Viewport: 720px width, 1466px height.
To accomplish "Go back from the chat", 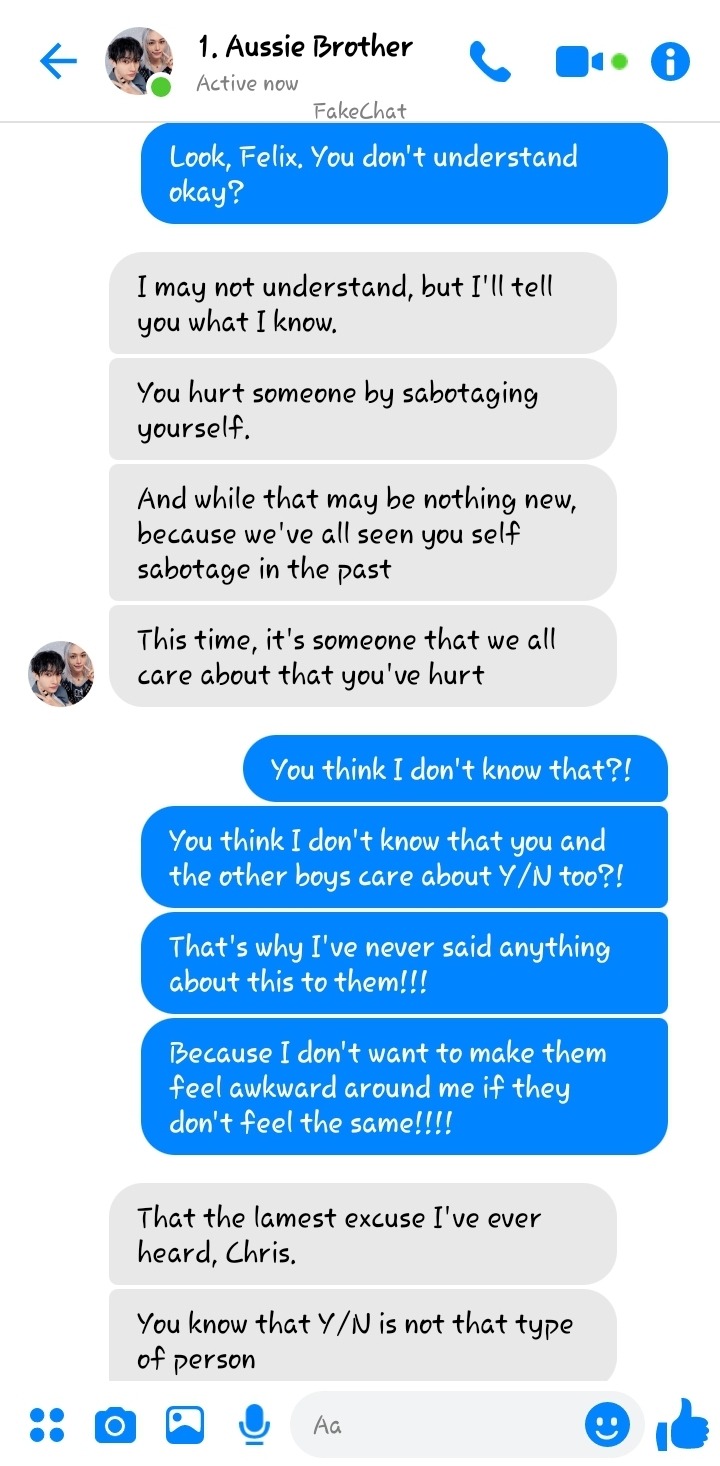I will click(58, 62).
